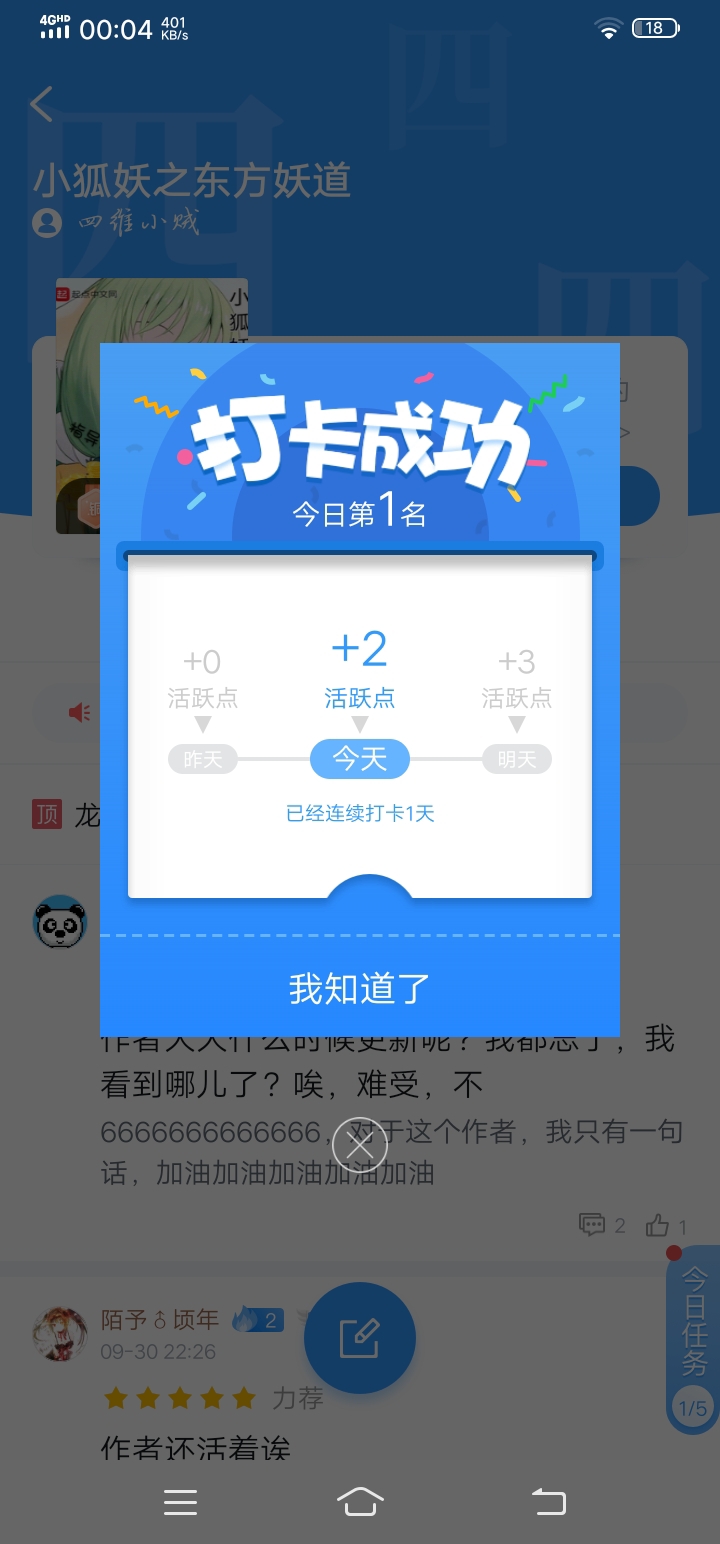This screenshot has height=1544, width=720.
Task: Open system recent apps menu
Action: point(180,1502)
